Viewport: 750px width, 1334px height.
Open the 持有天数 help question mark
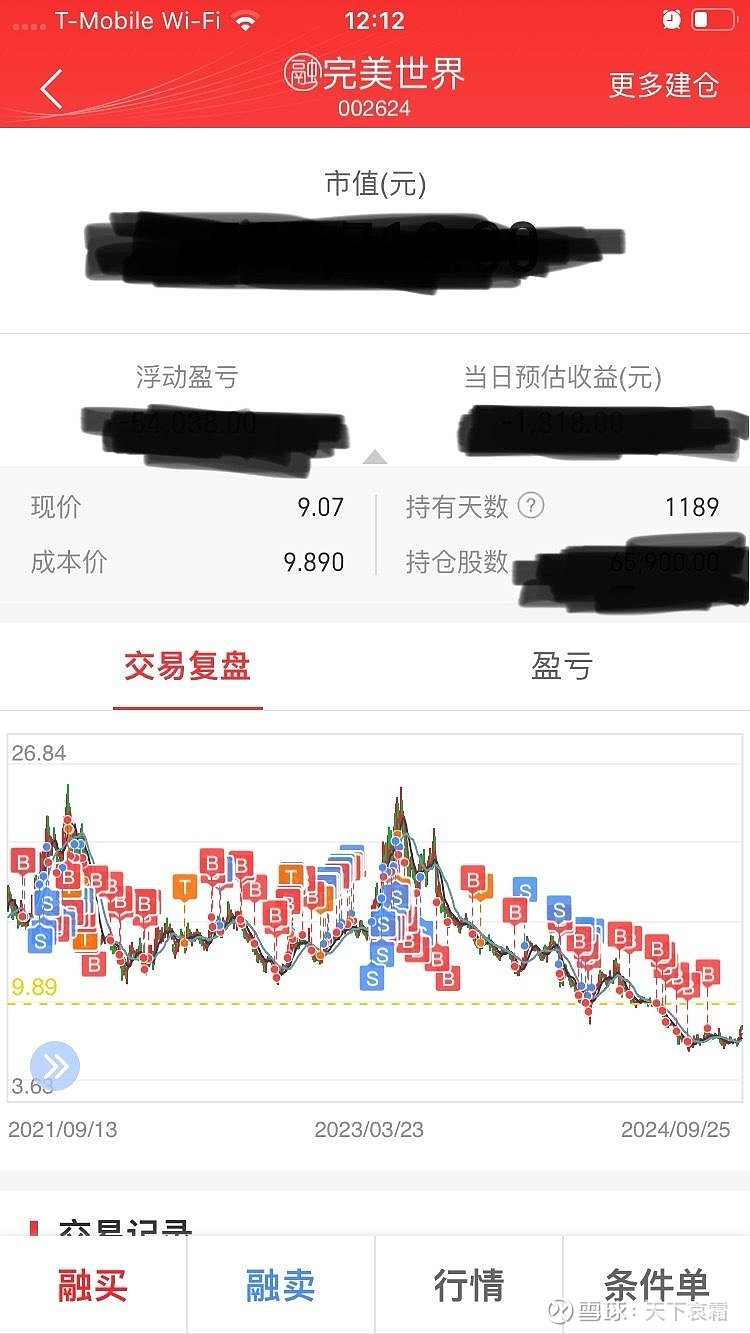coord(531,506)
